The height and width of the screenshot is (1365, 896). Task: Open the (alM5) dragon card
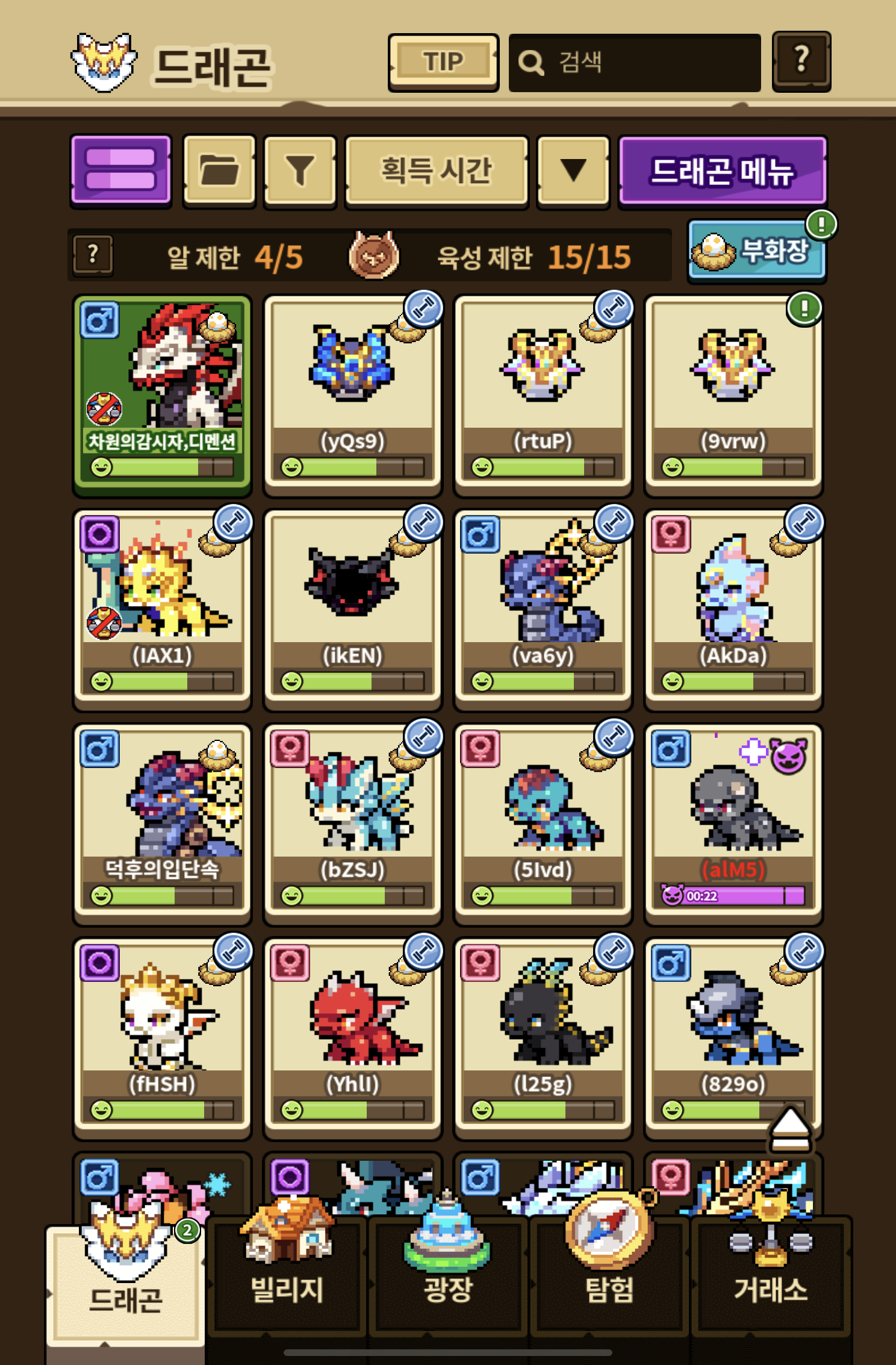733,823
